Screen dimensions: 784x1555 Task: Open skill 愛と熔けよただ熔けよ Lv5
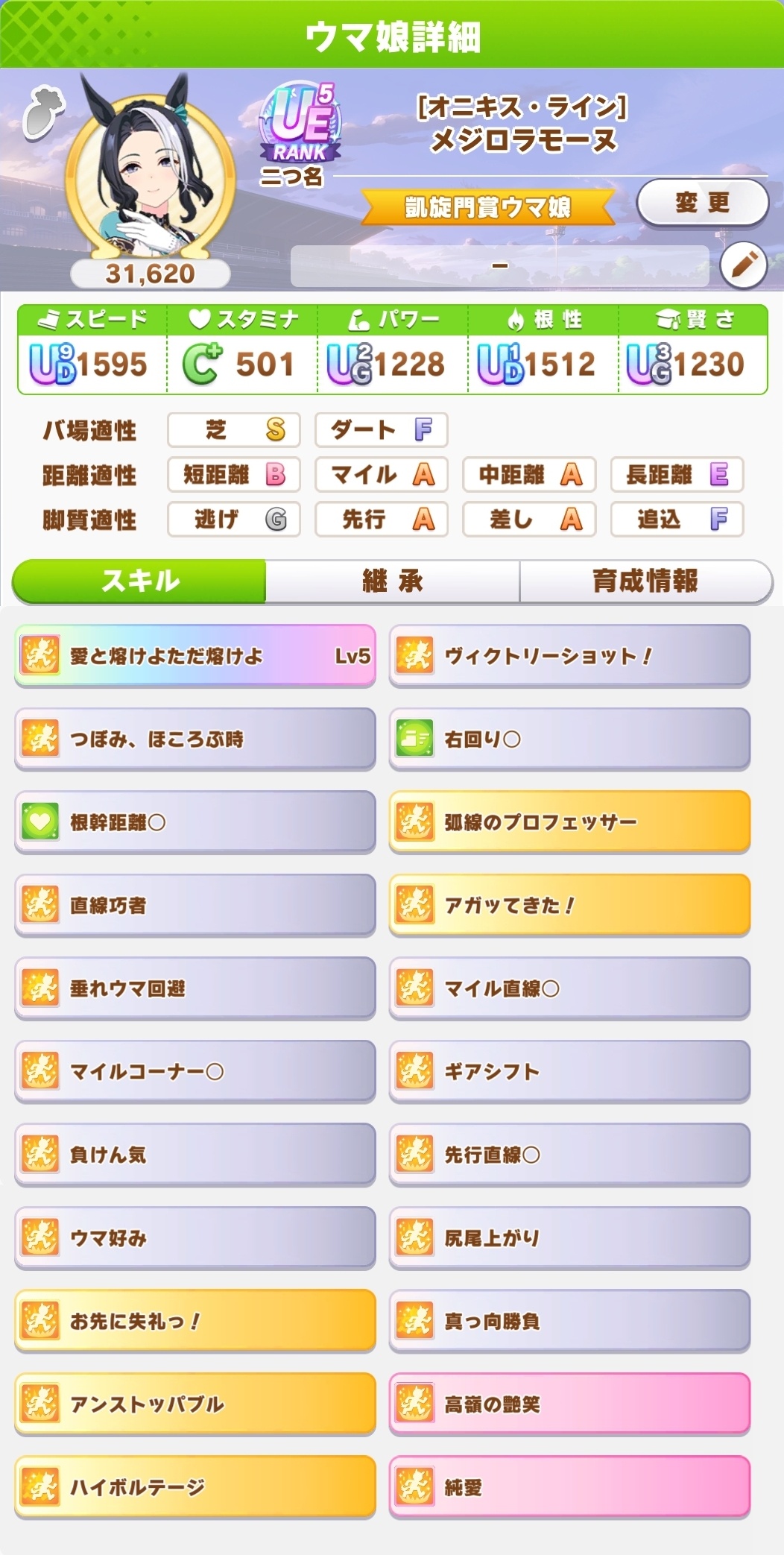pos(195,656)
